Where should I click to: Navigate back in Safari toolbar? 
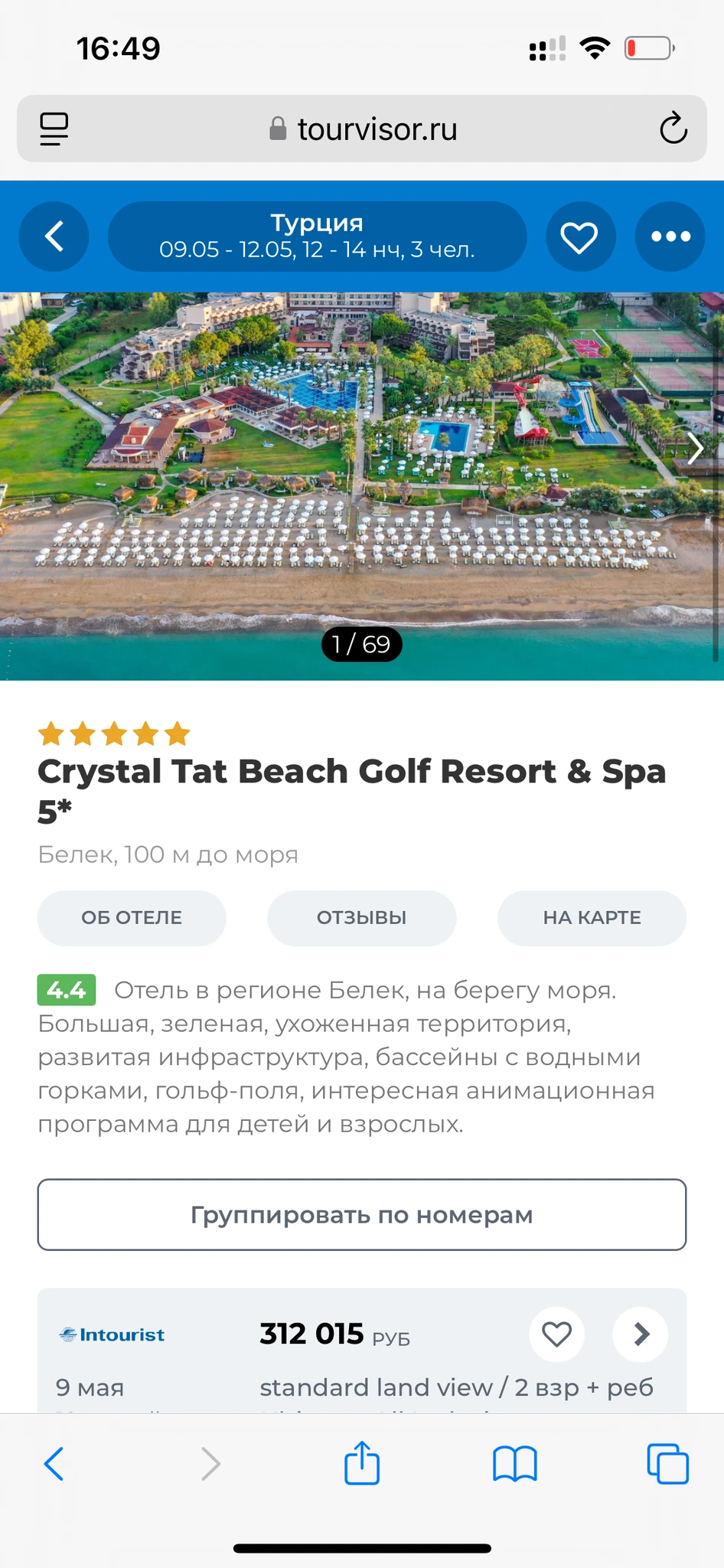pyautogui.click(x=54, y=1464)
